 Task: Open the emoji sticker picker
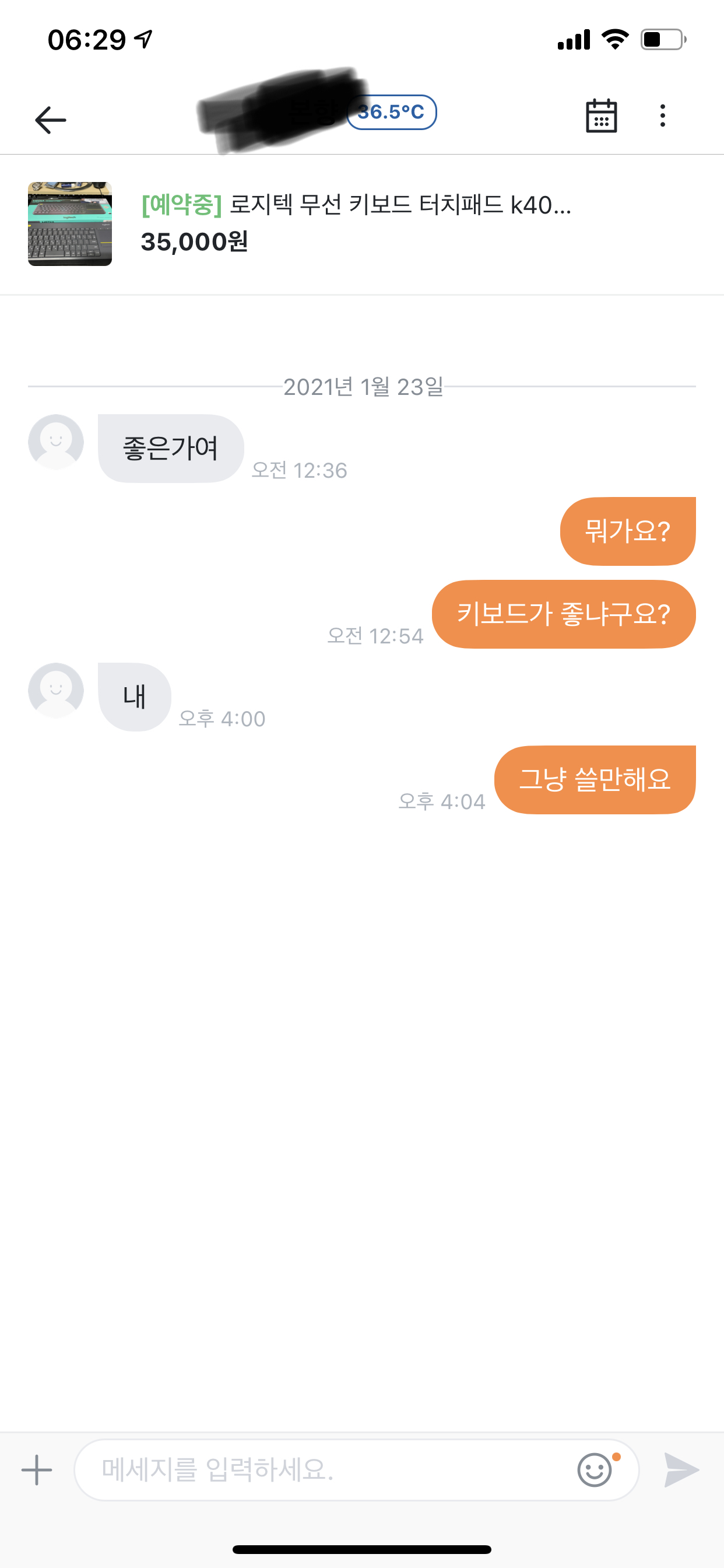point(595,1470)
